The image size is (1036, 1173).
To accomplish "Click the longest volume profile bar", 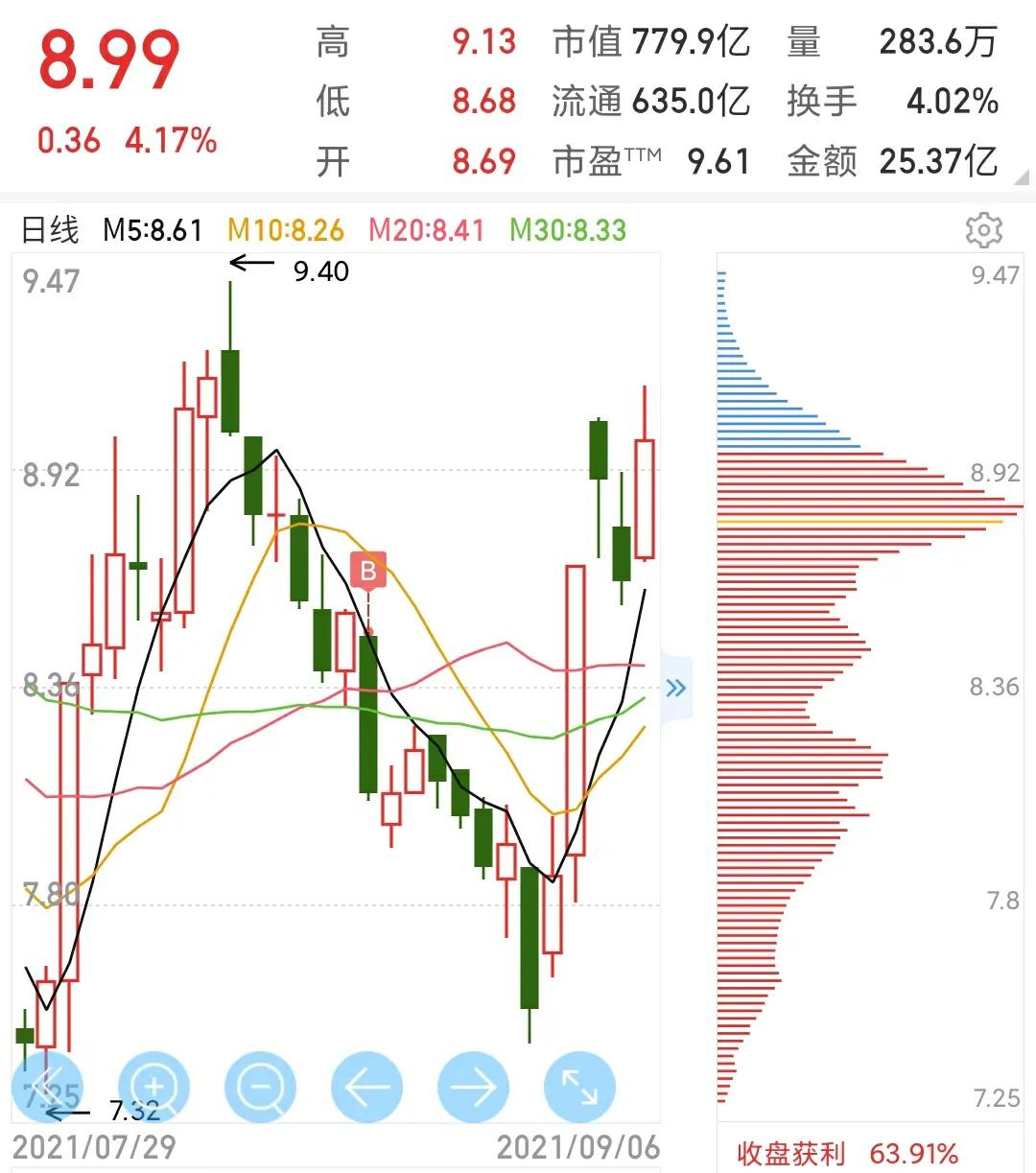I will 863,508.
